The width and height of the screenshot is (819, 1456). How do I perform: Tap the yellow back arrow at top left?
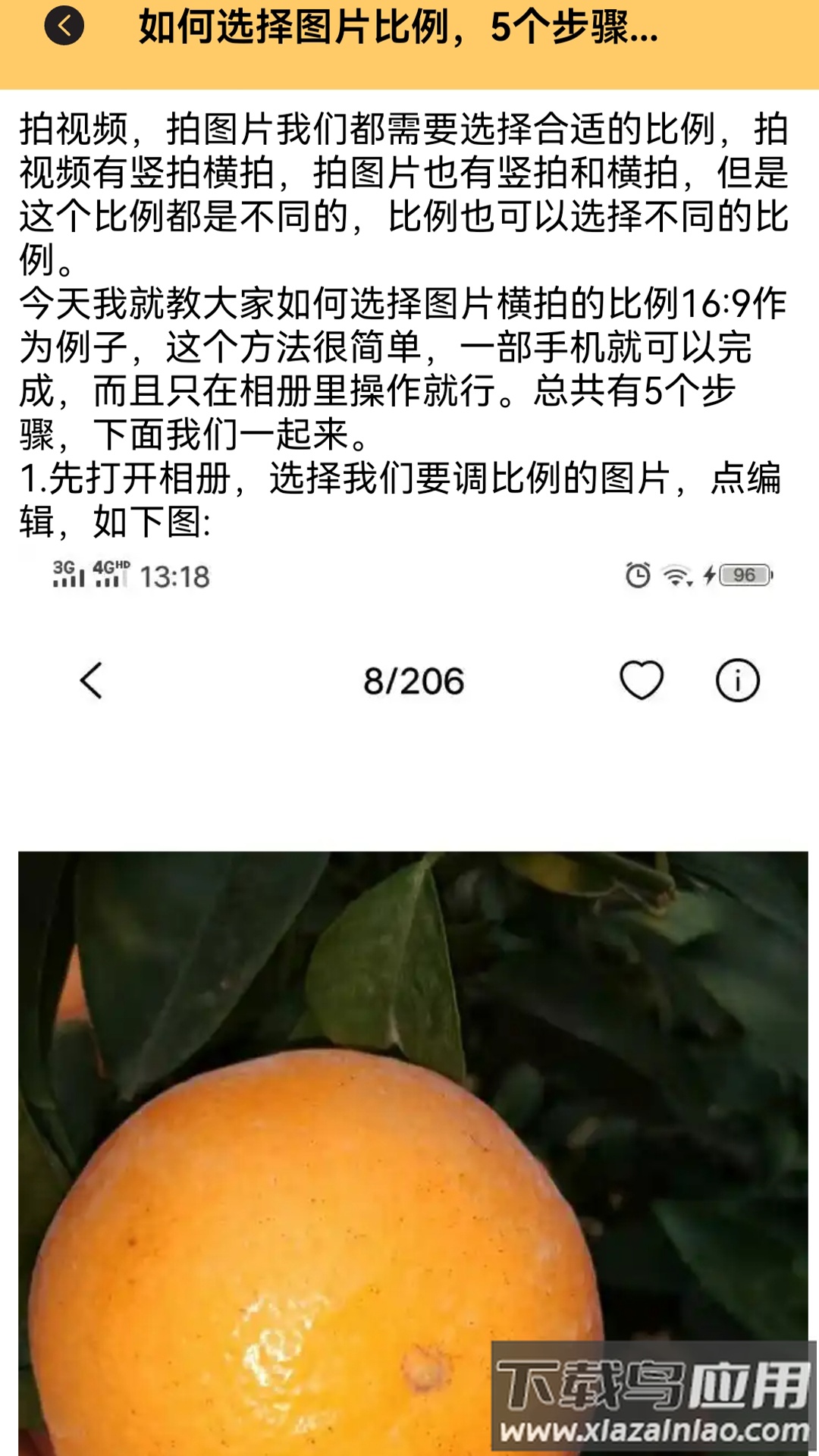pos(64,25)
